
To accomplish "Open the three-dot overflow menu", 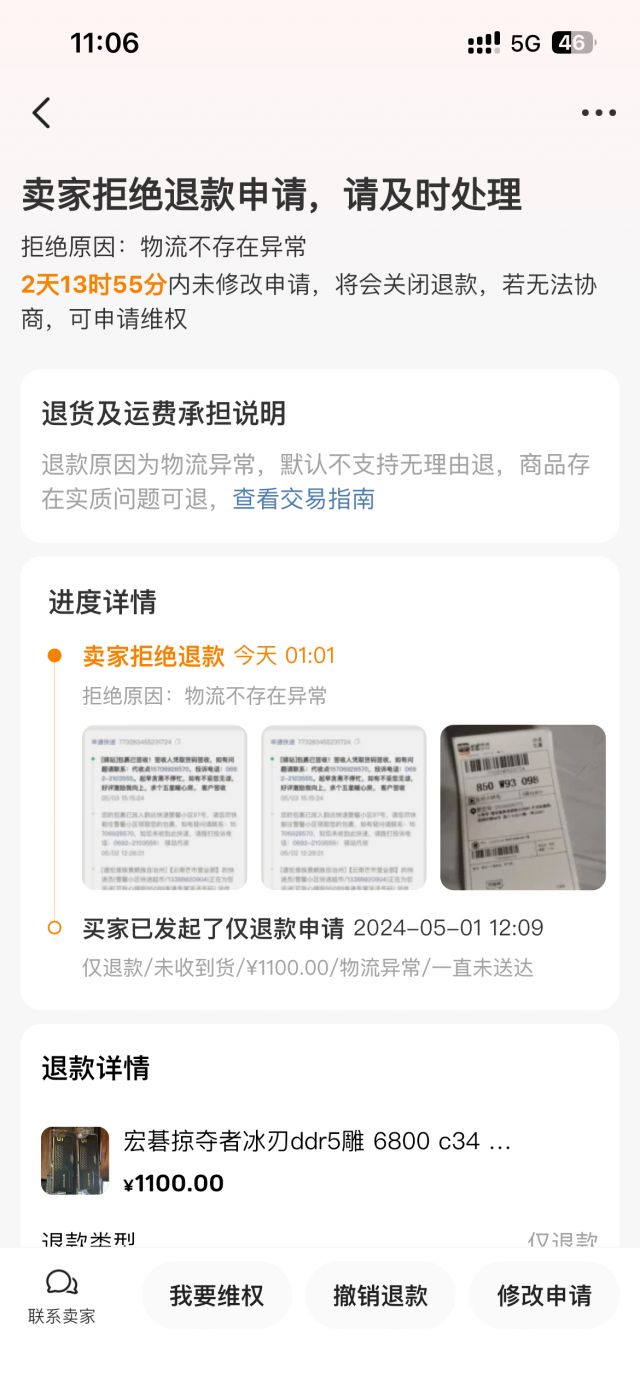I will click(x=598, y=113).
